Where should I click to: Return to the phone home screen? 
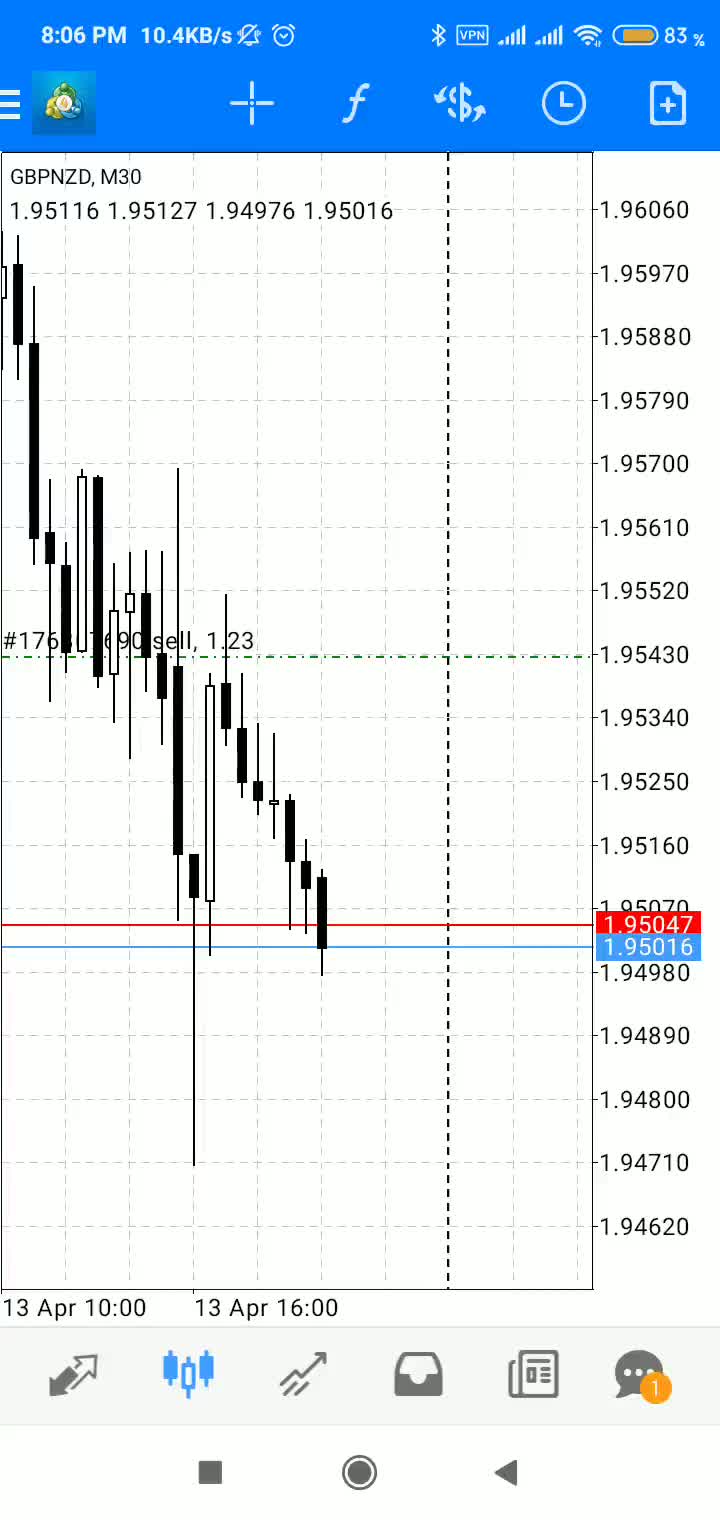tap(359, 1472)
